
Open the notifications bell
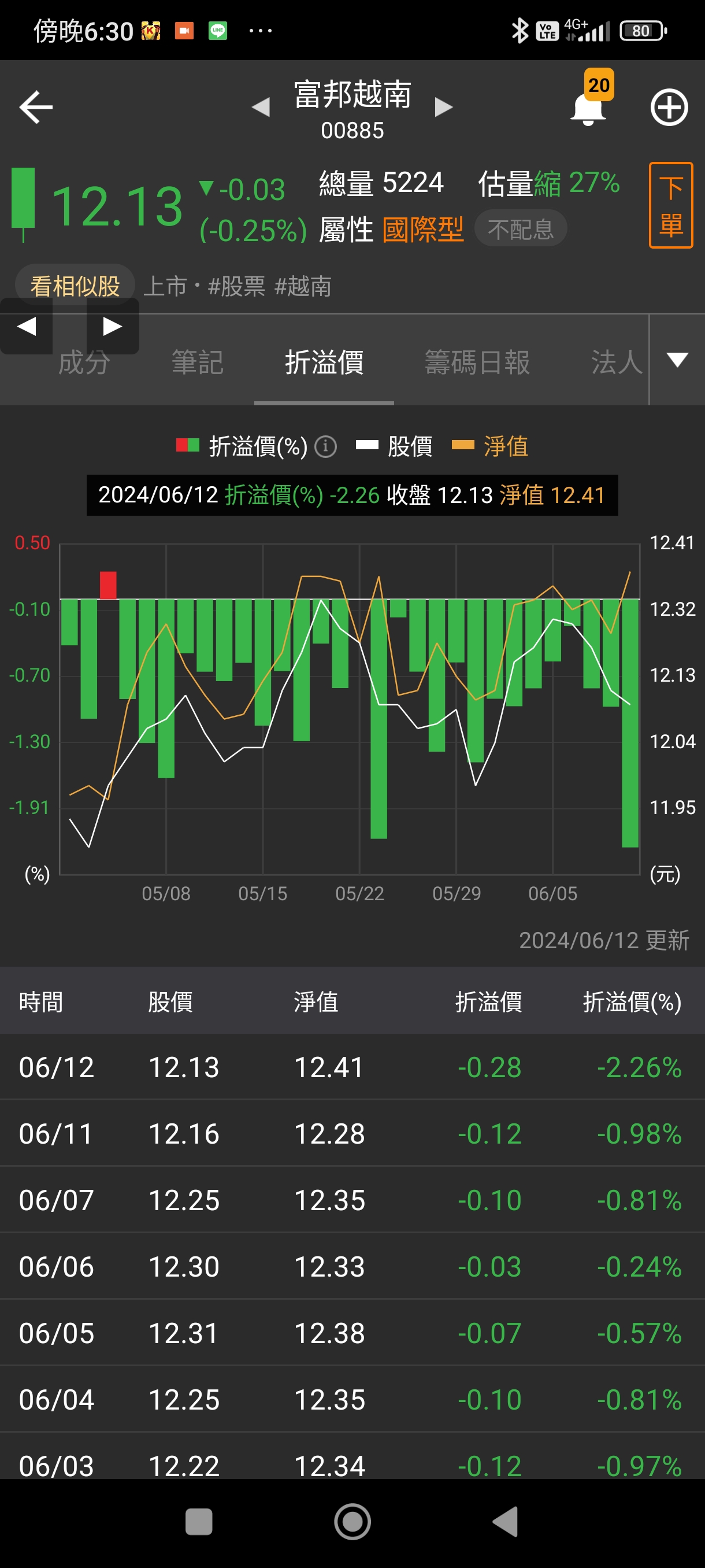click(588, 108)
